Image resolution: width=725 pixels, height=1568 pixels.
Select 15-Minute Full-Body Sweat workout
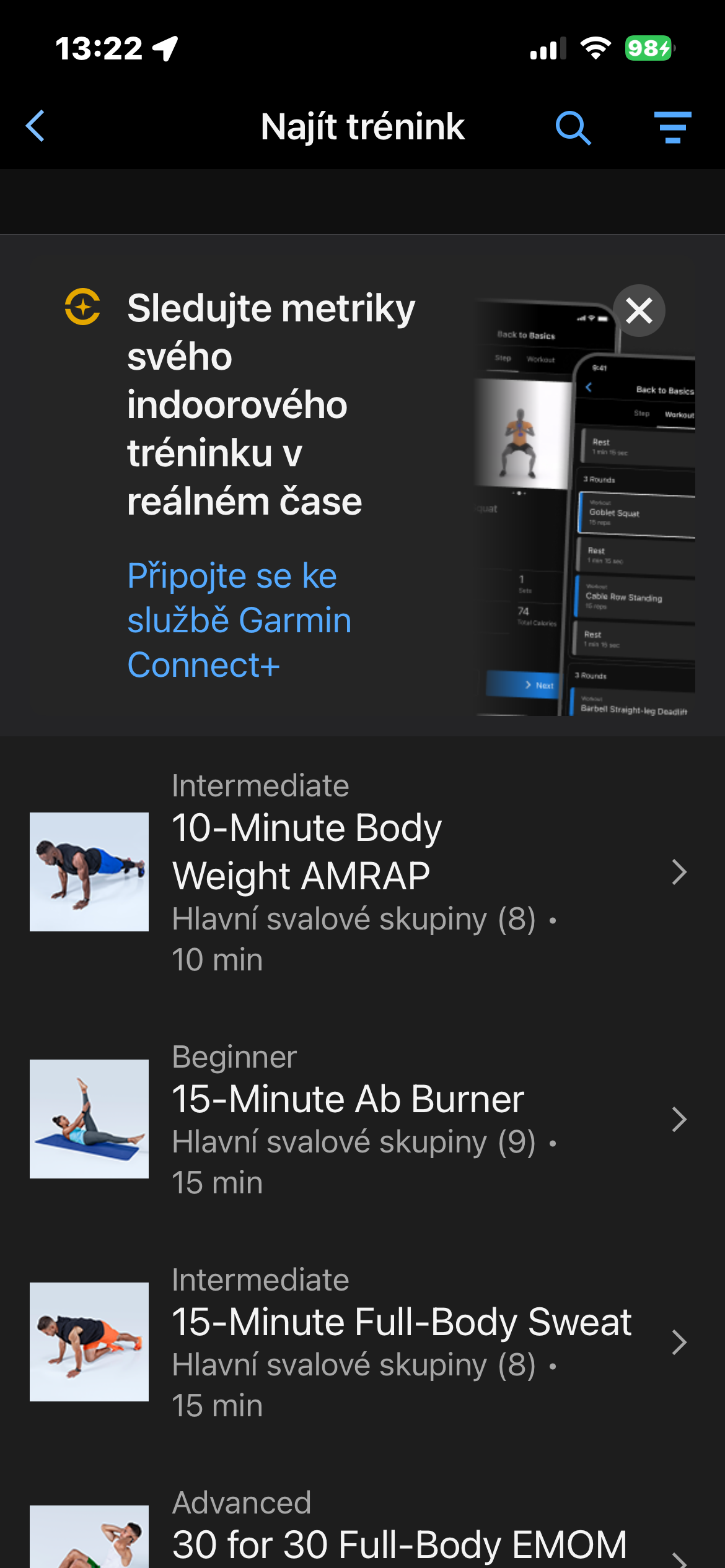pos(362,1341)
